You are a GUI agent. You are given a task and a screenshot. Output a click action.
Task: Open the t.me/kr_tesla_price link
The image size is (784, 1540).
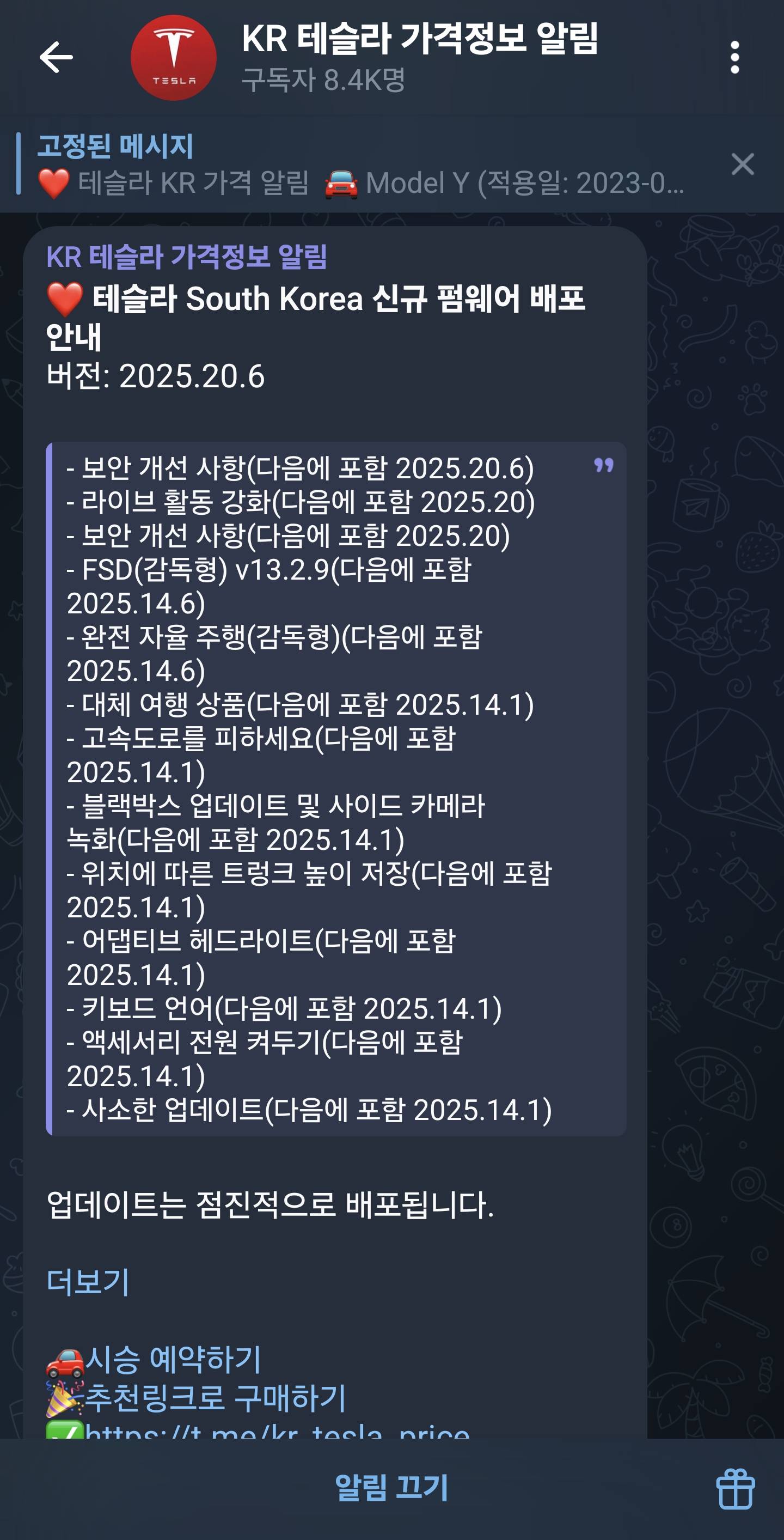[x=277, y=1432]
